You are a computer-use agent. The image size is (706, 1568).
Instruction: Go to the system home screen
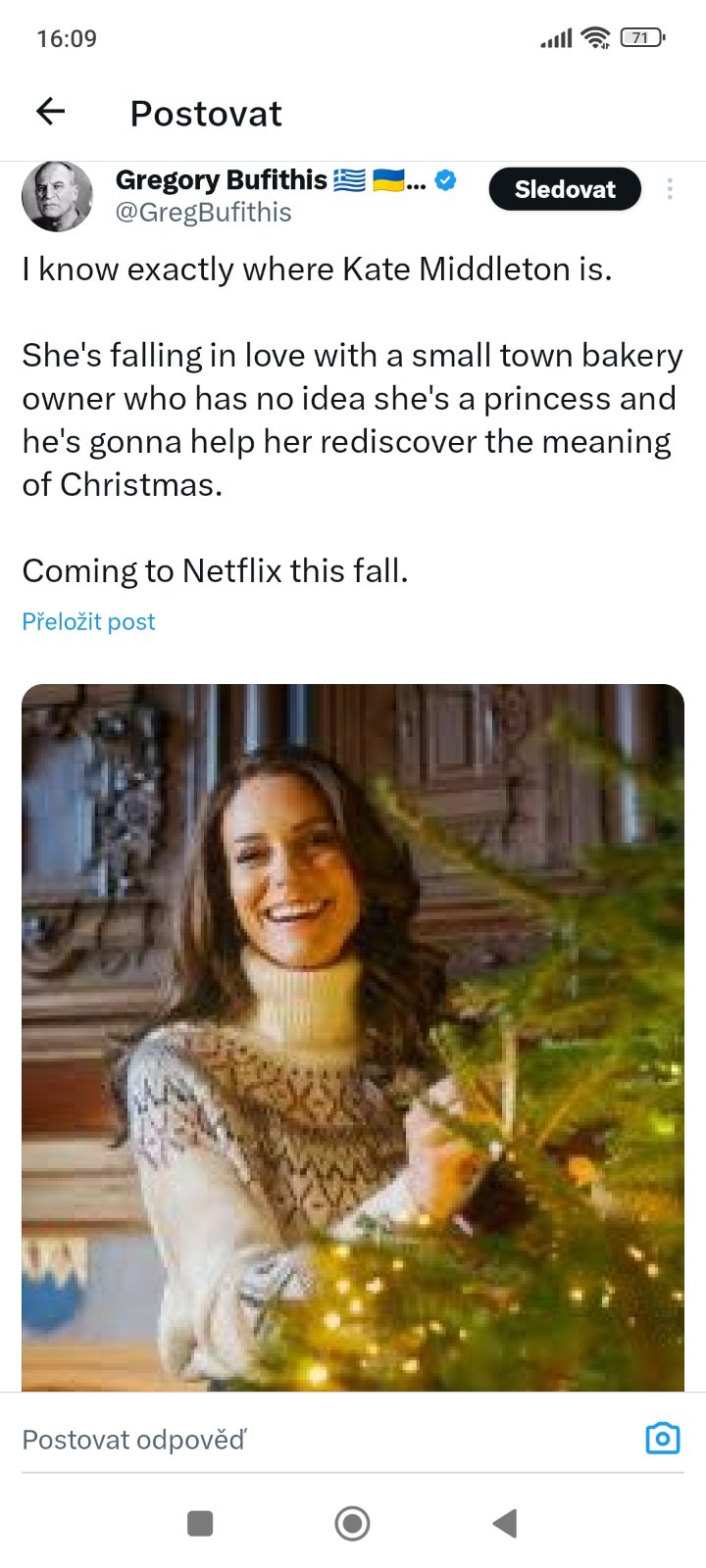[x=352, y=1523]
